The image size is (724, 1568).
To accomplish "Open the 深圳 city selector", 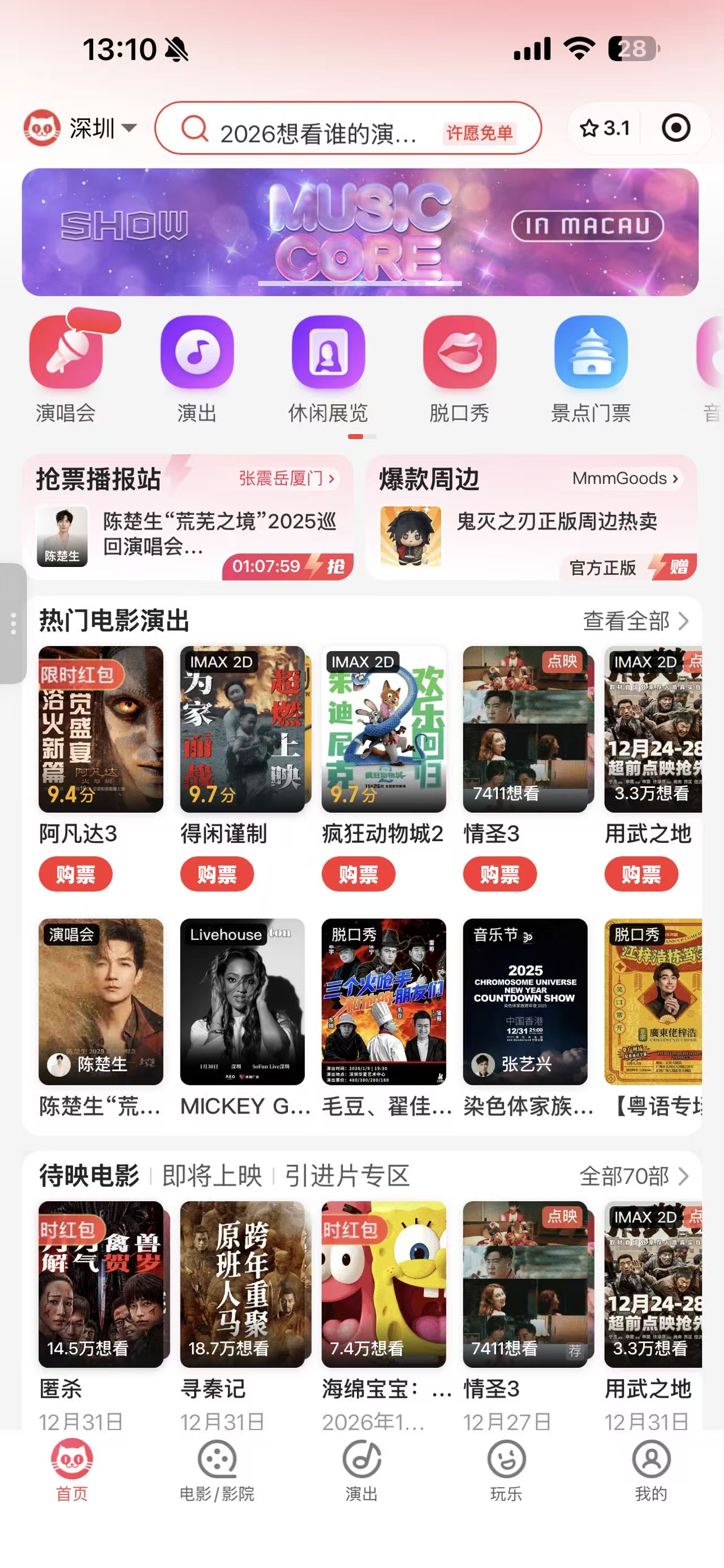I will (x=91, y=128).
